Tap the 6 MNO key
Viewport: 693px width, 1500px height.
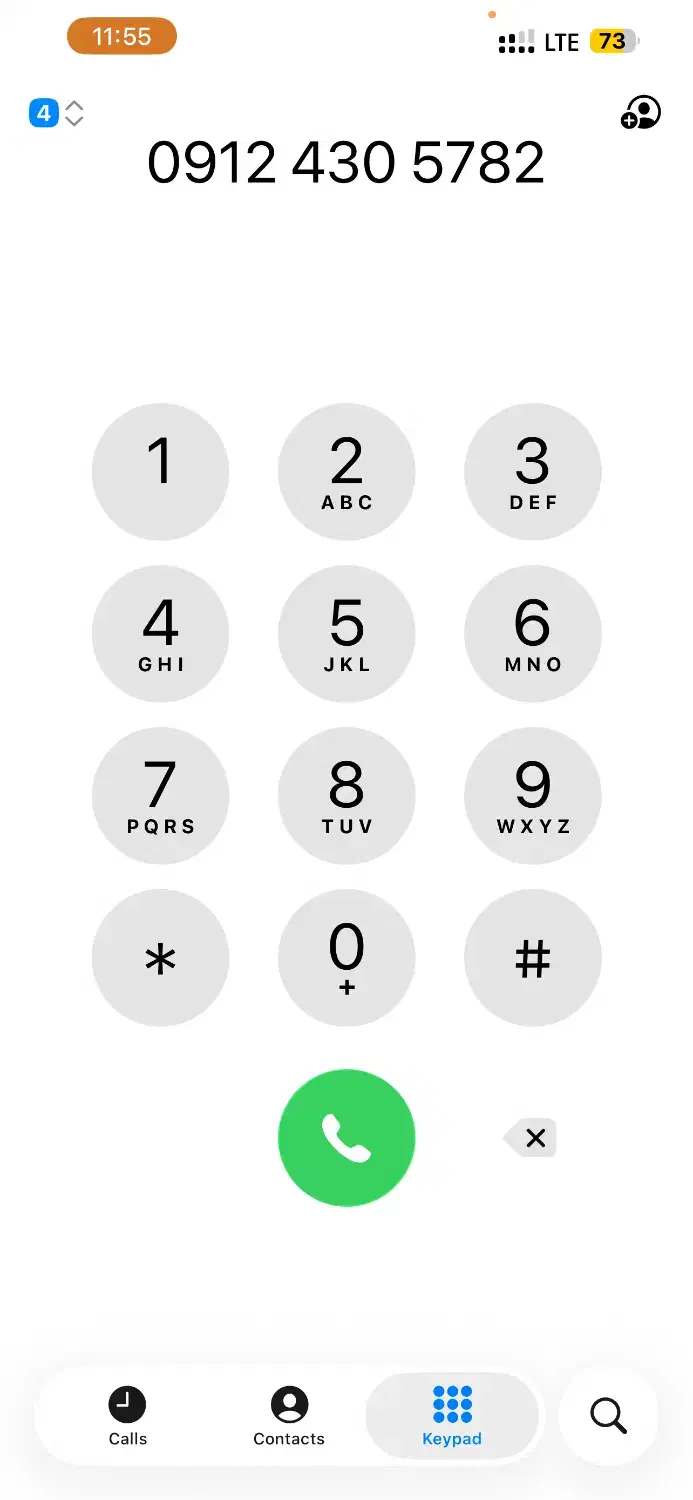(533, 634)
